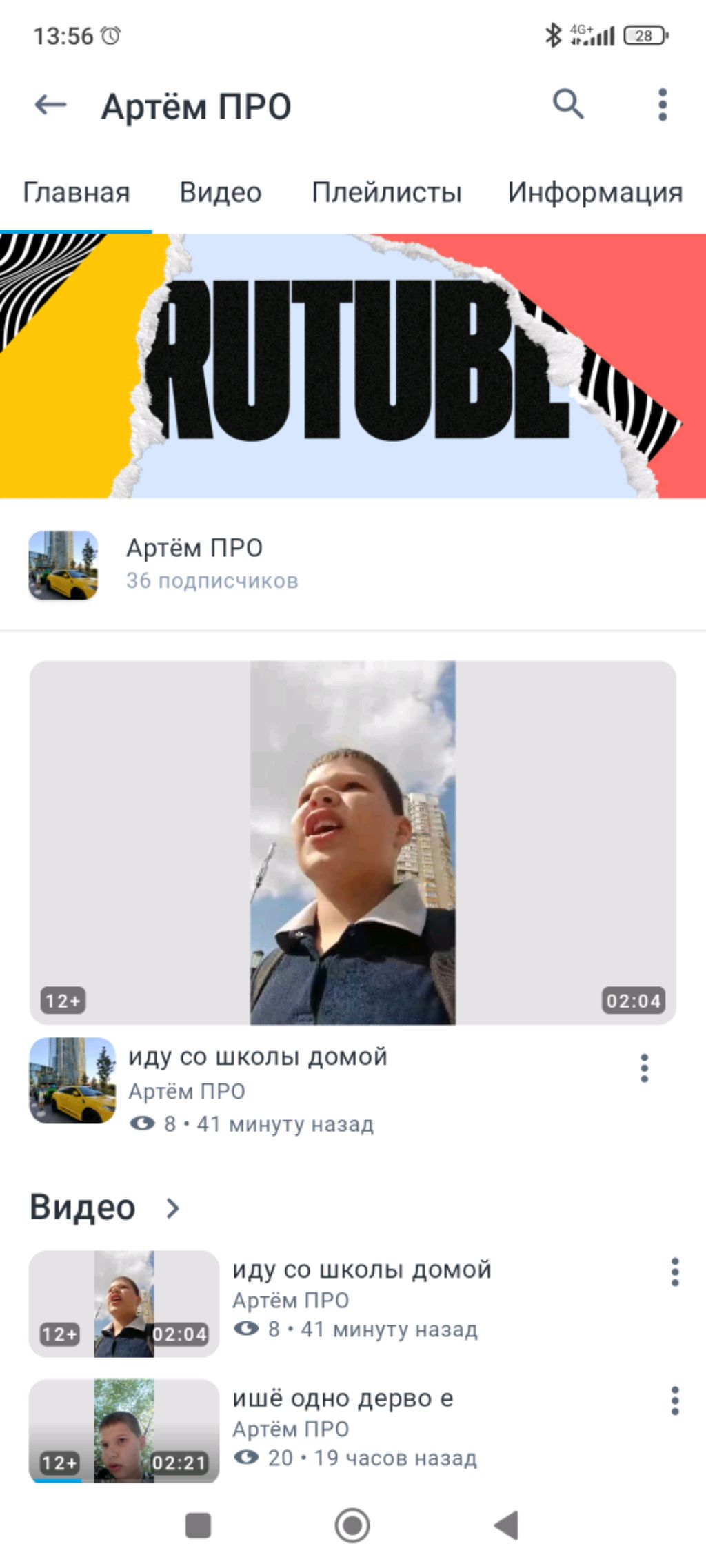The image size is (706, 1568).
Task: Play the large featured video preview
Action: pyautogui.click(x=352, y=842)
